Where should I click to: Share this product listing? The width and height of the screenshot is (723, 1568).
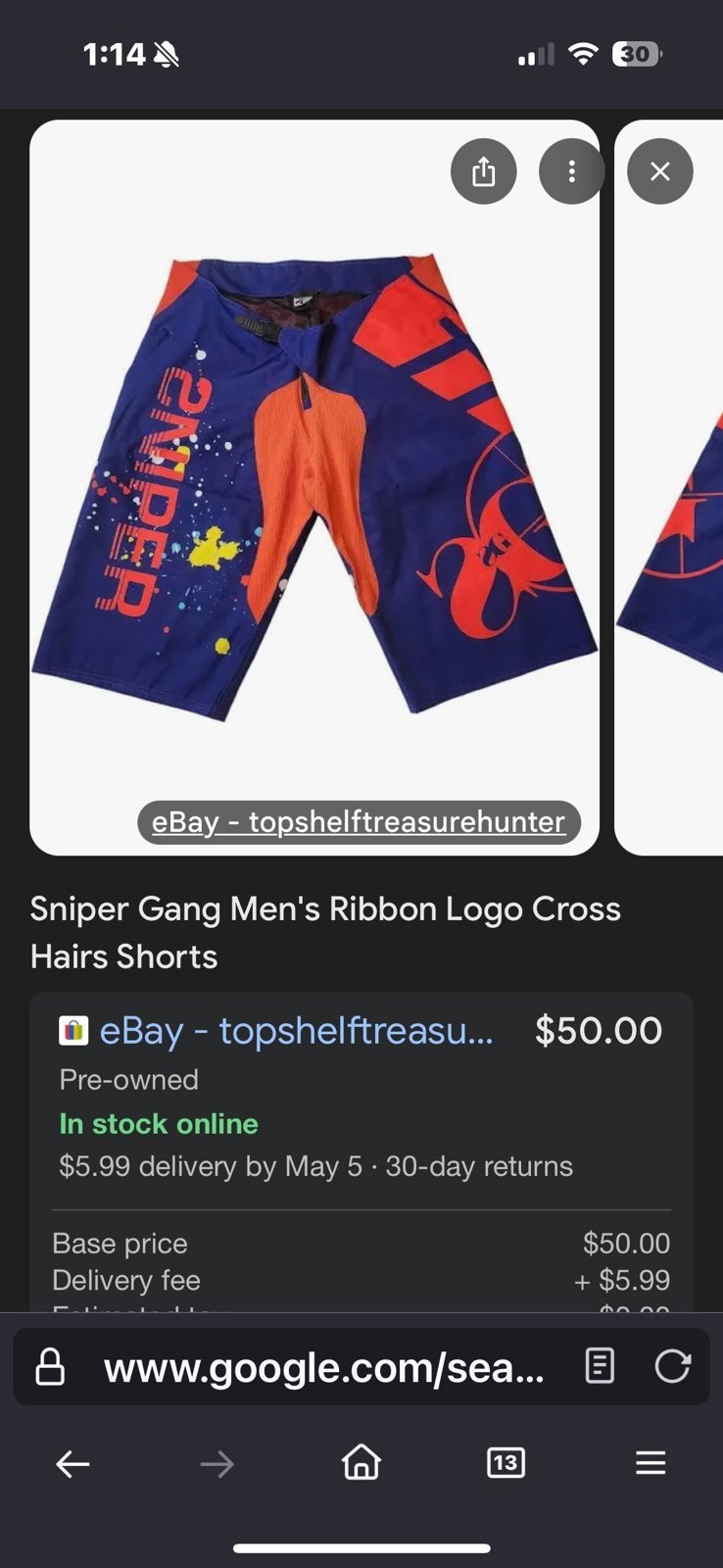click(x=484, y=171)
